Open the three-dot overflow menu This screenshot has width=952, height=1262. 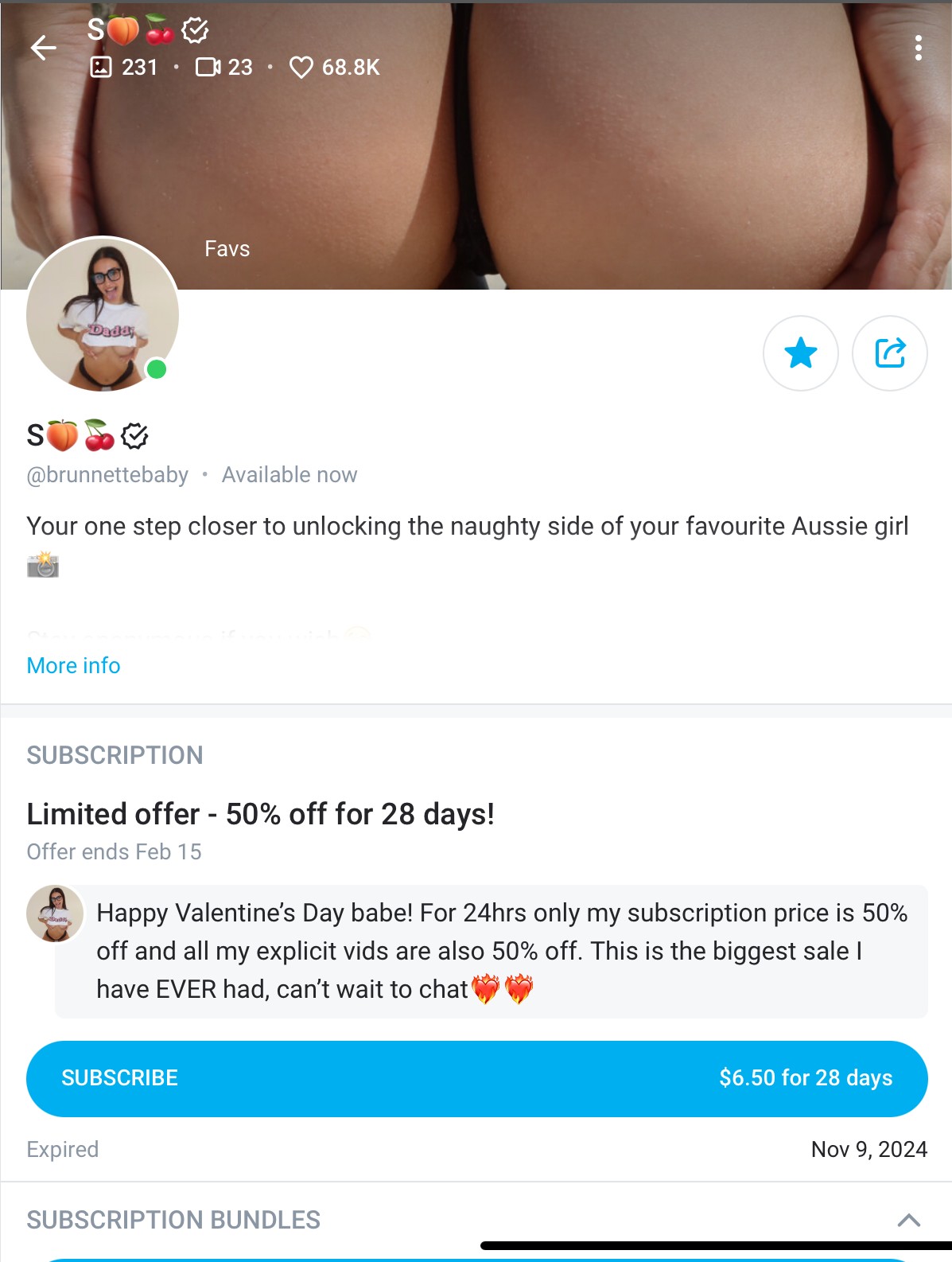coord(918,48)
